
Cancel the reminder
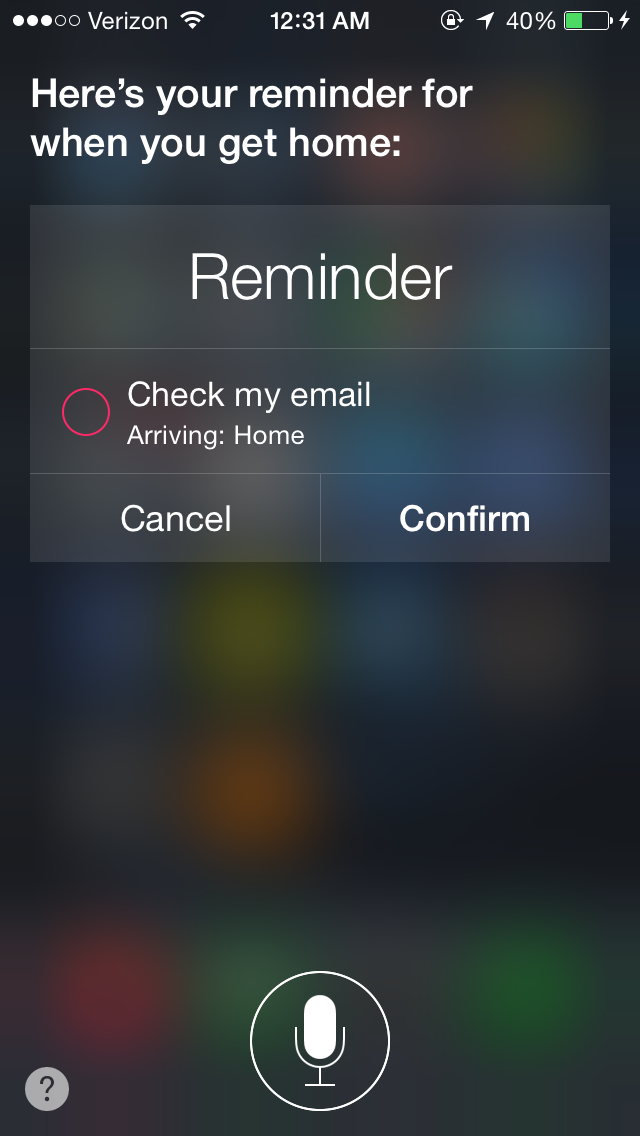point(175,518)
